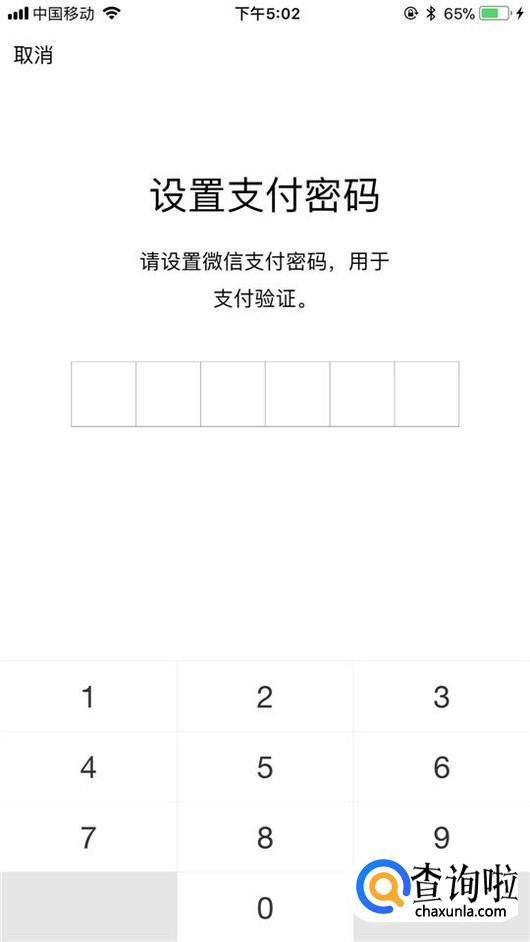Enter digit 6 on the keypad
The height and width of the screenshot is (942, 530).
442,767
